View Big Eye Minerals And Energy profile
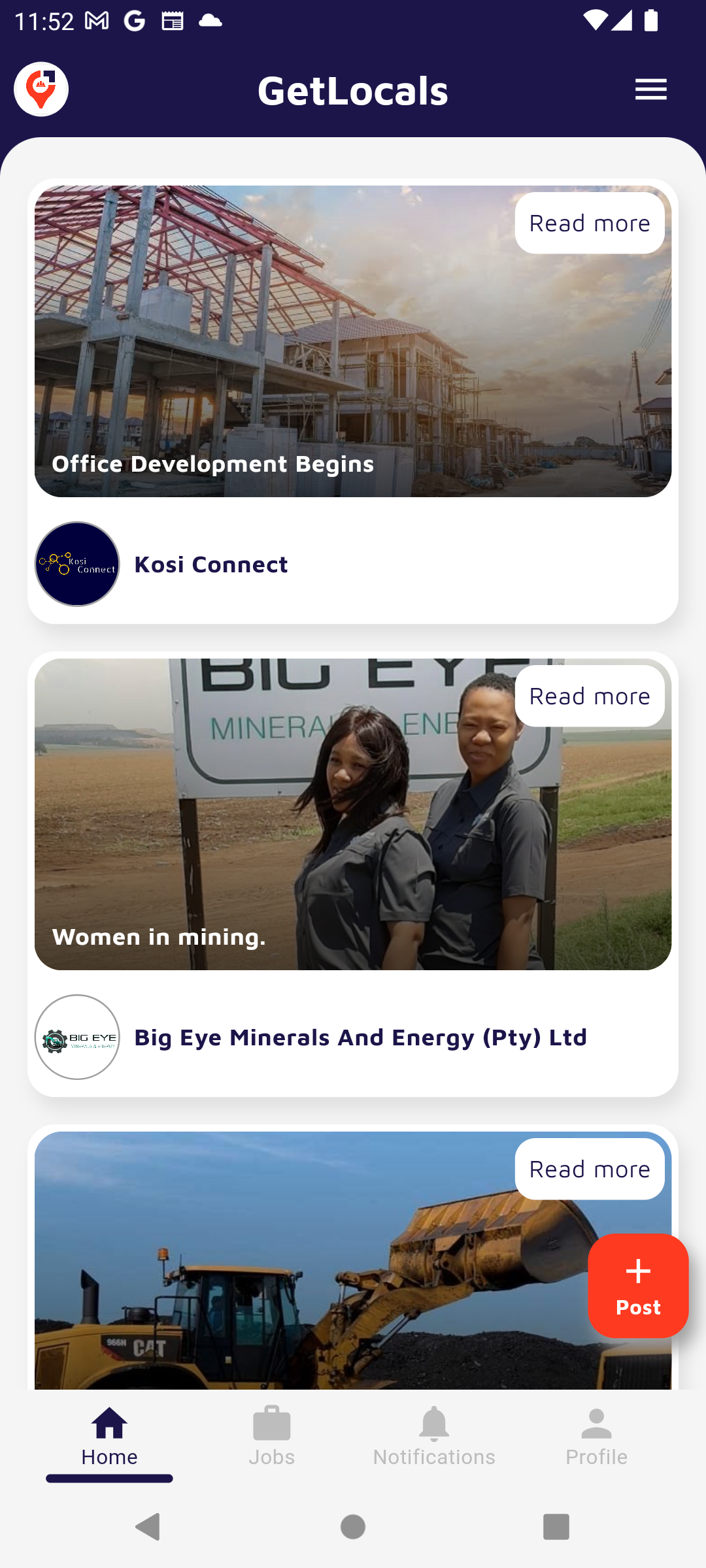Image resolution: width=706 pixels, height=1568 pixels. tap(360, 1037)
